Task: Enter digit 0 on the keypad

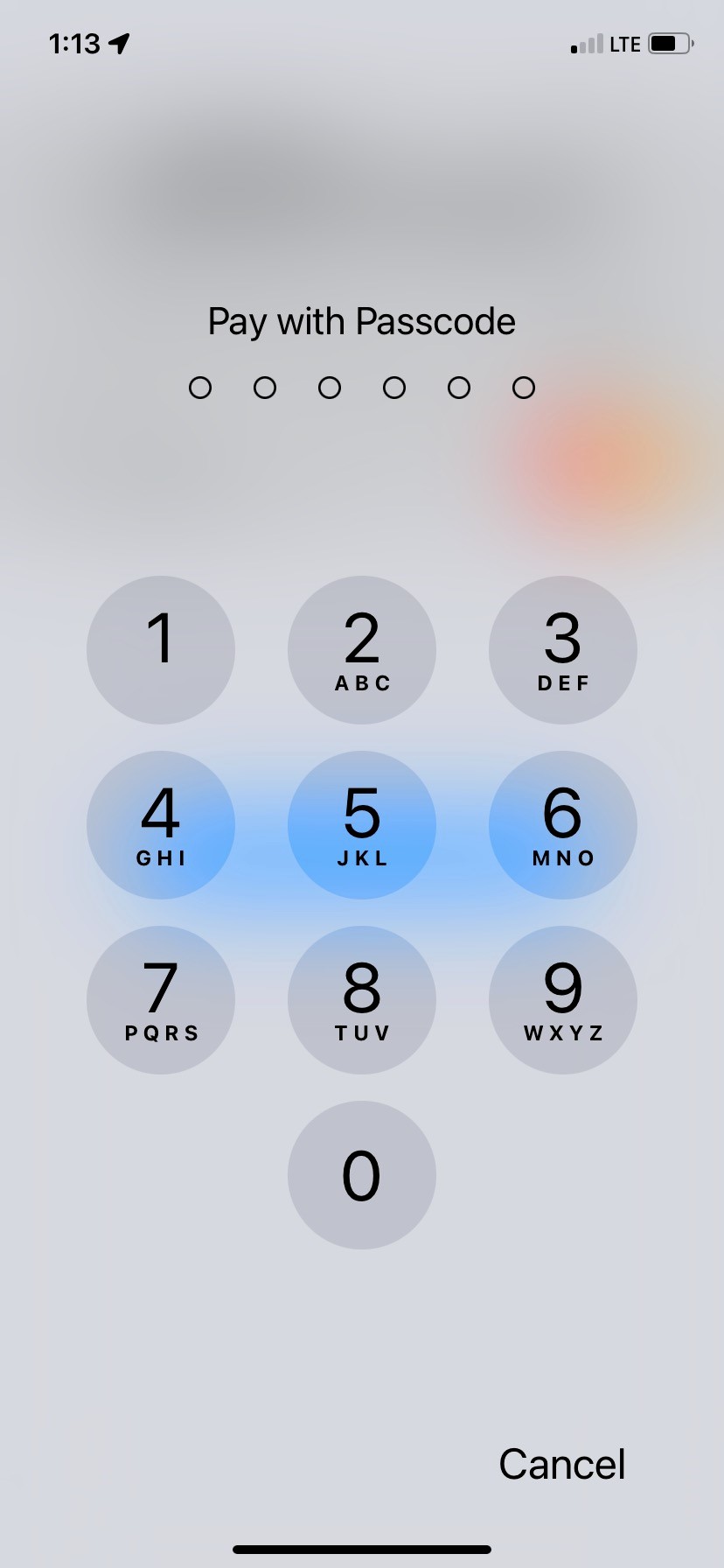Action: point(362,1174)
